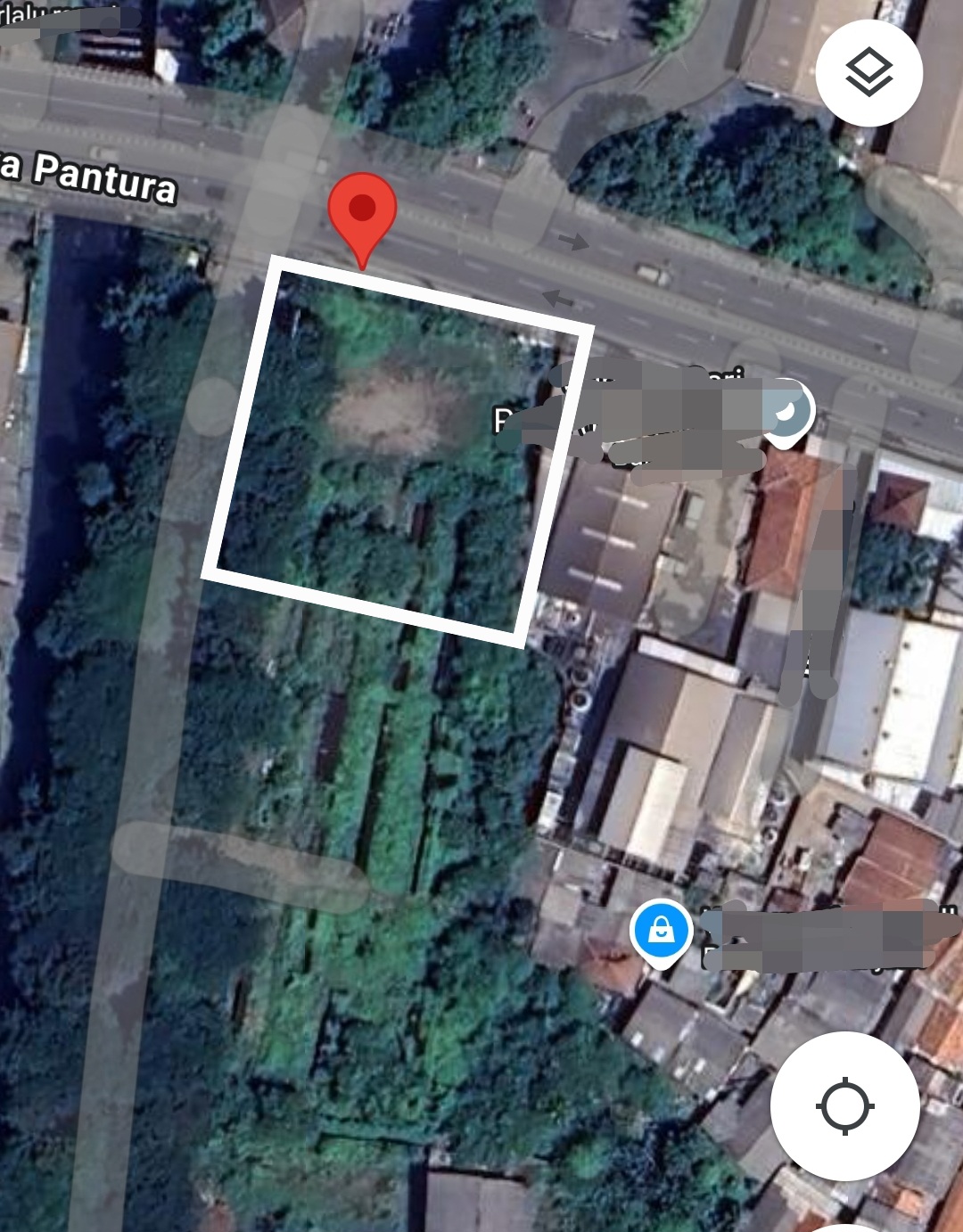Open the blue shopping bag place marker
The width and height of the screenshot is (963, 1232).
click(661, 932)
